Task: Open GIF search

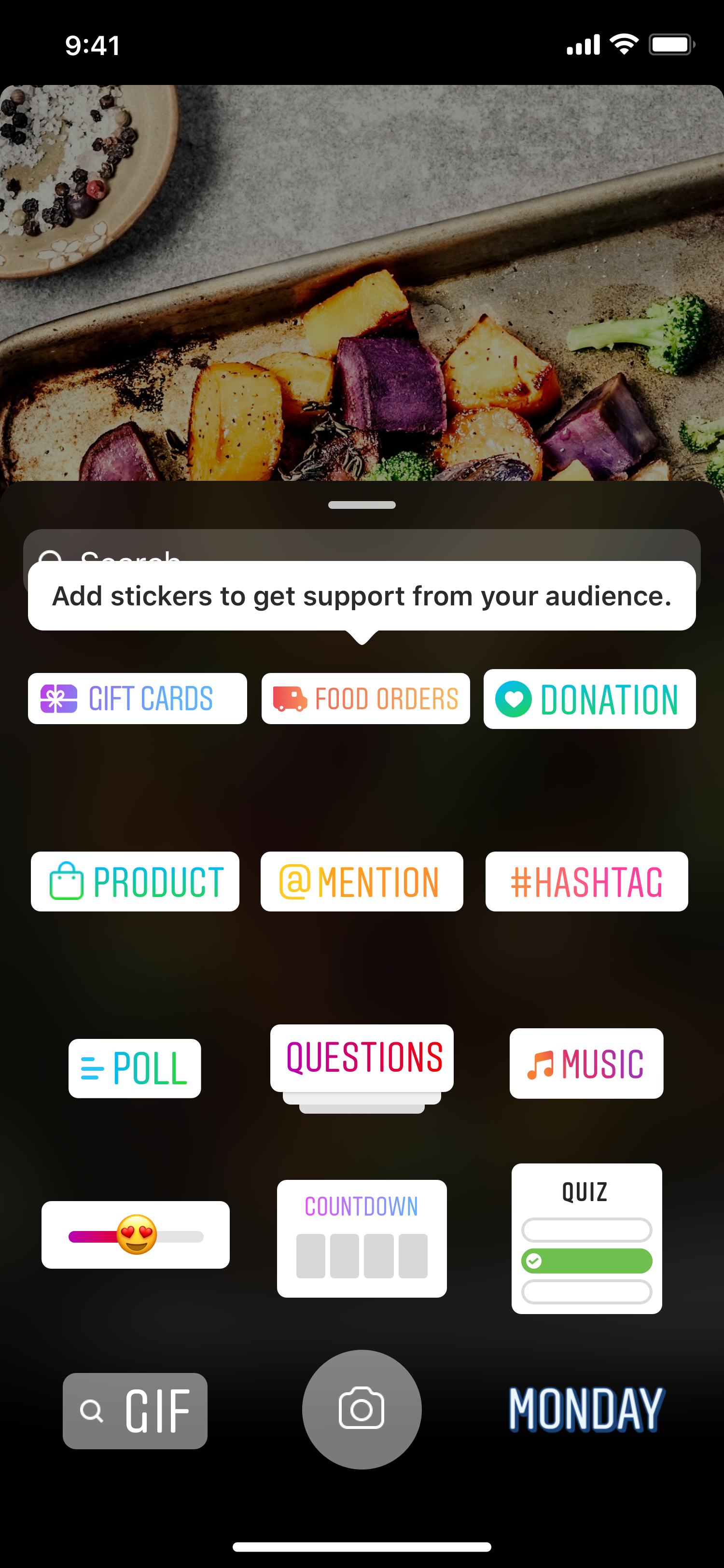Action: 135,1410
